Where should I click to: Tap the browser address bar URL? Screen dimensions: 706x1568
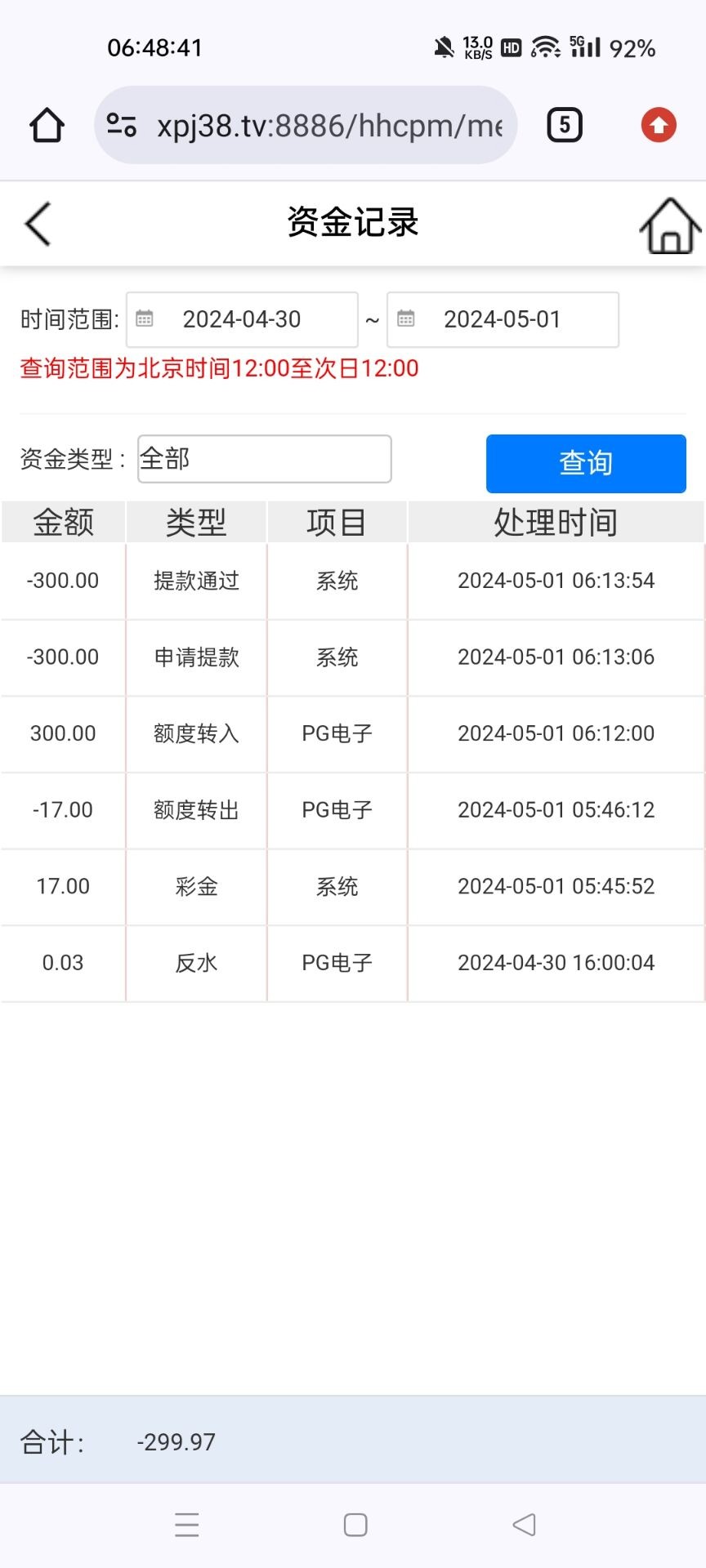tap(330, 126)
